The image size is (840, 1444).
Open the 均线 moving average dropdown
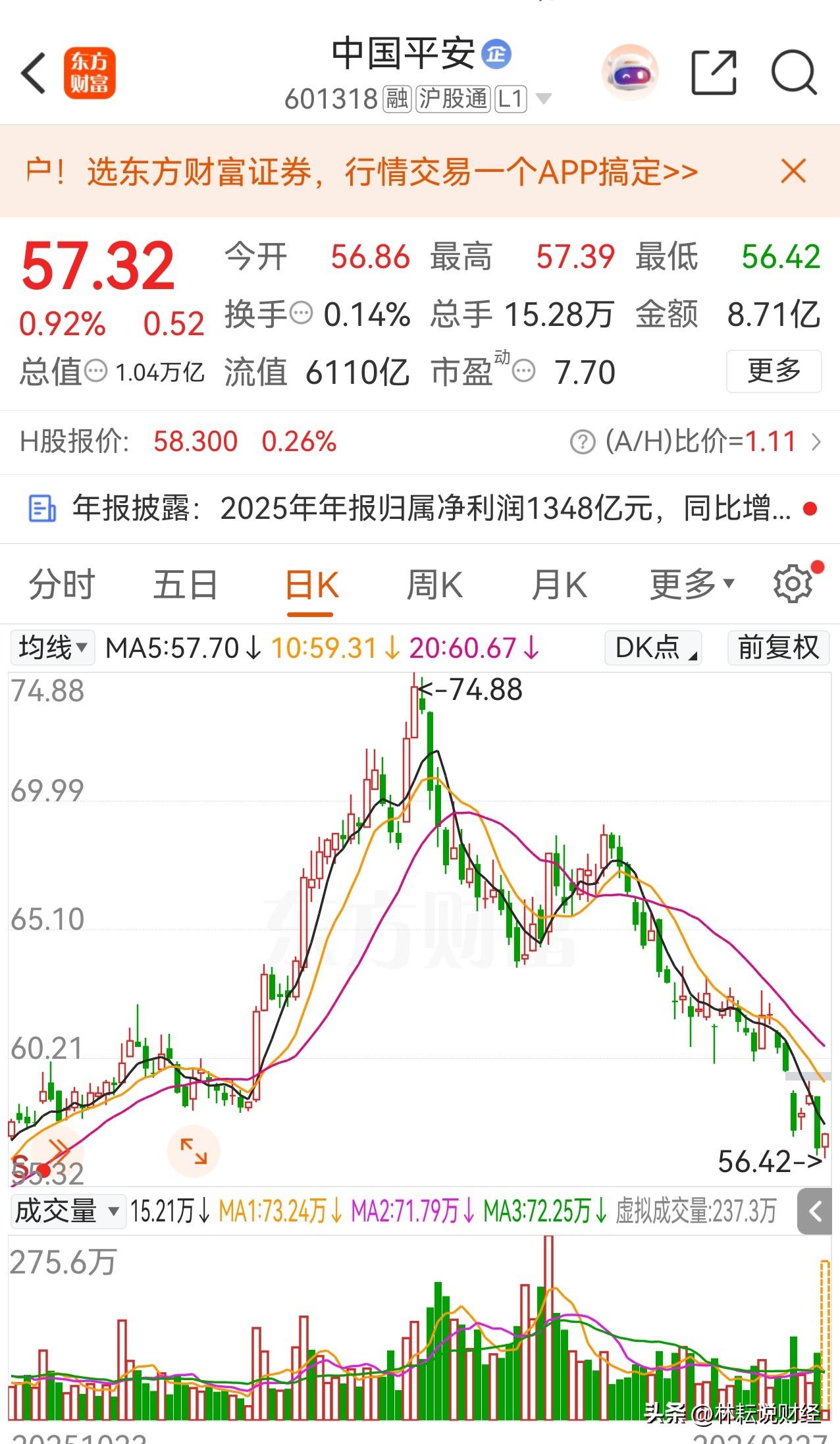52,647
